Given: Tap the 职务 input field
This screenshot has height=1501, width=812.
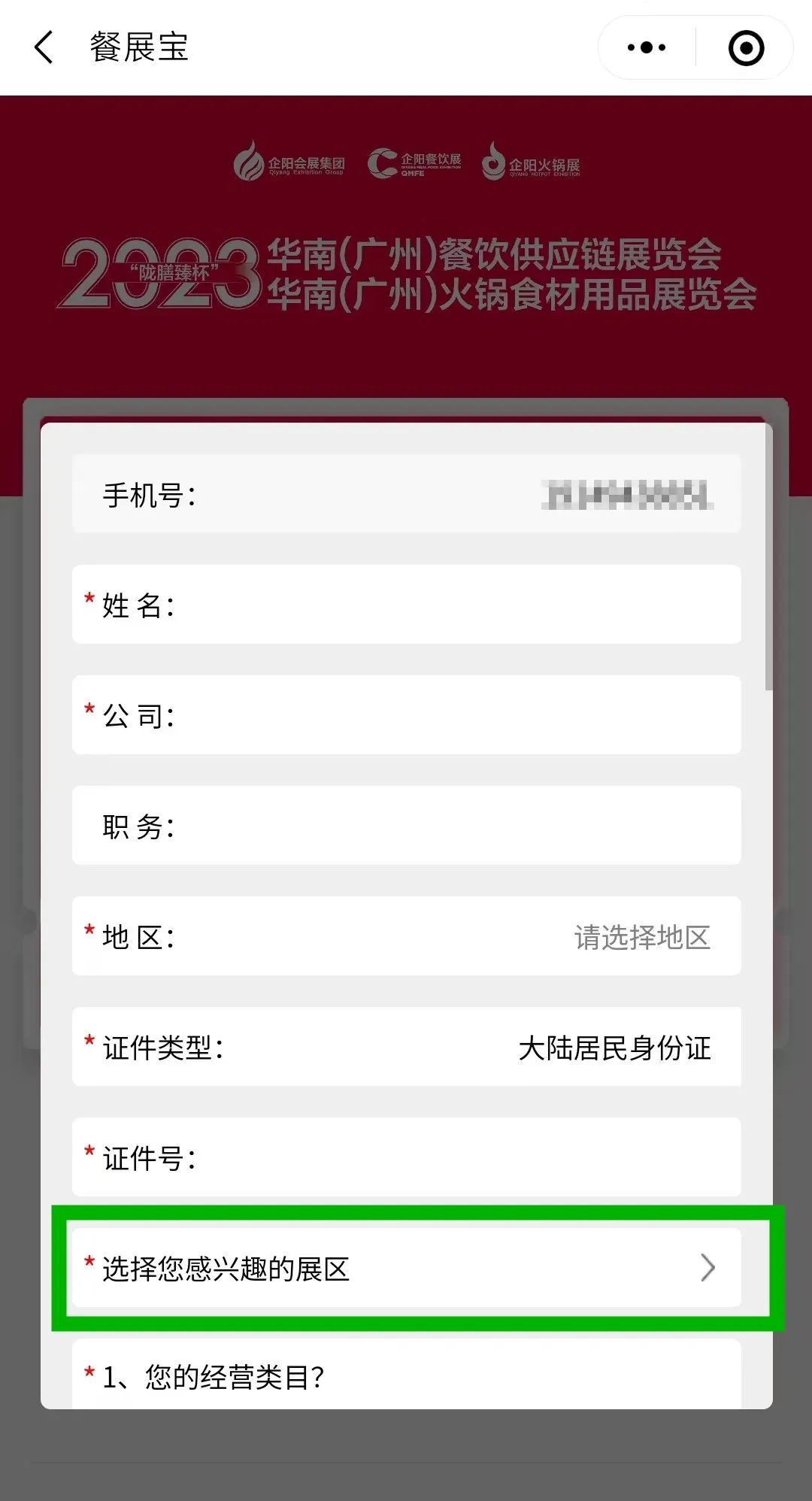Looking at the screenshot, I should point(407,826).
